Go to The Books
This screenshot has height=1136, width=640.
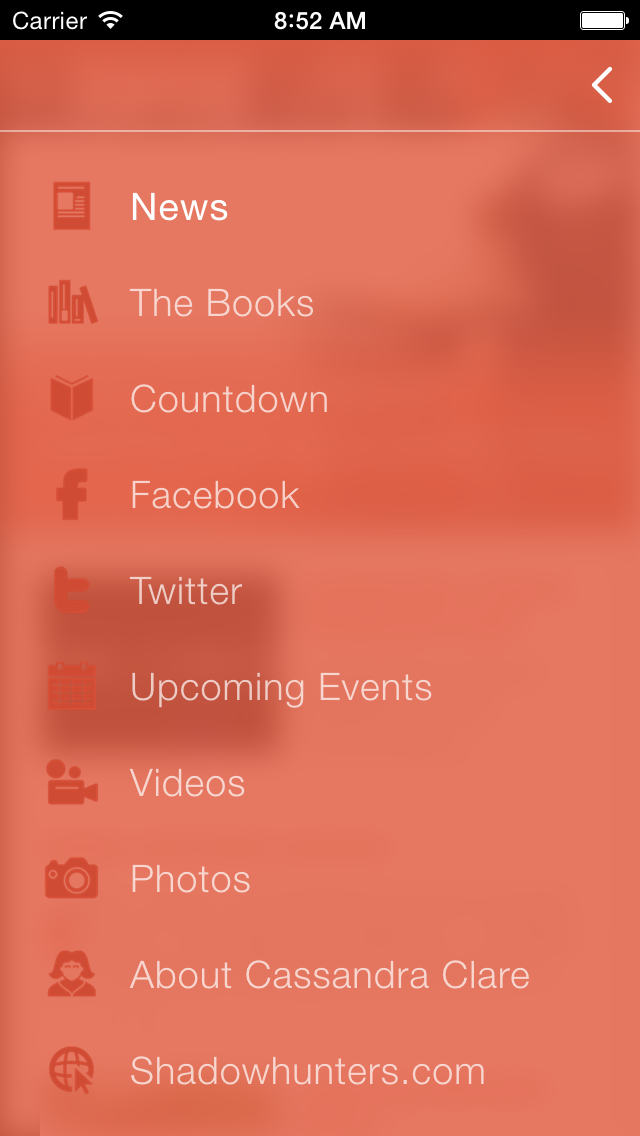(221, 303)
